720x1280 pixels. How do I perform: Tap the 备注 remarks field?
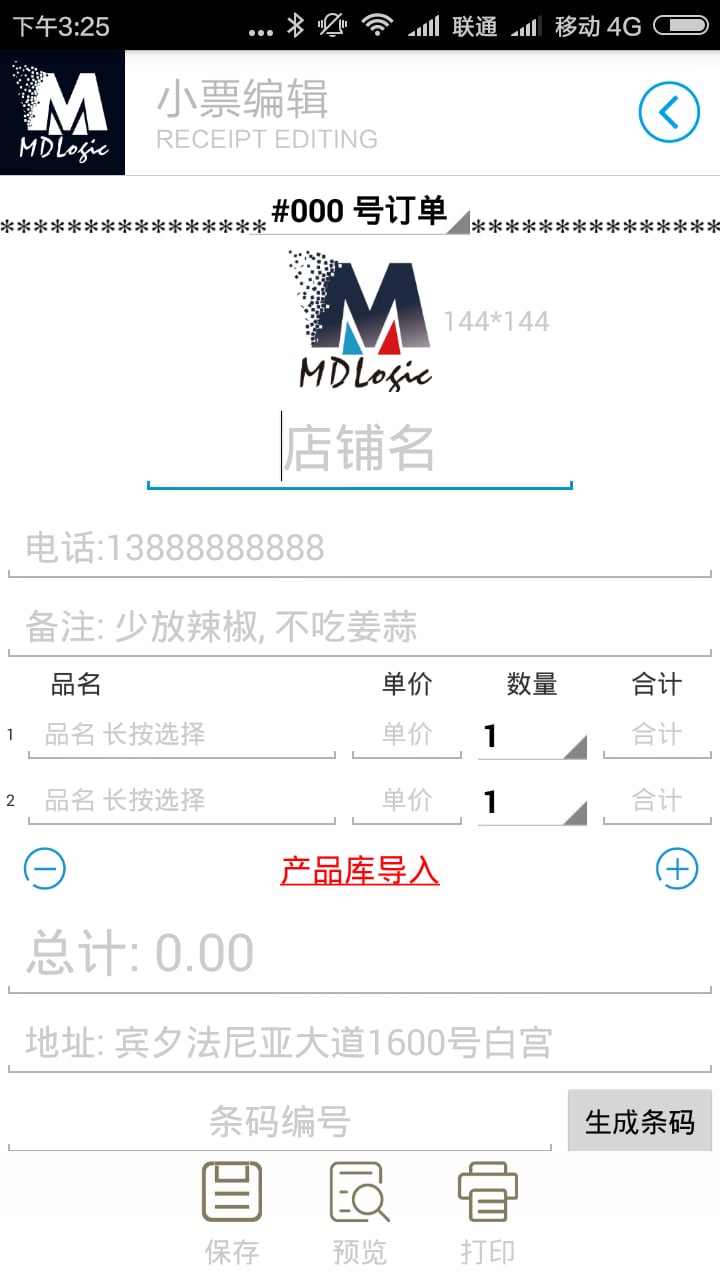tap(360, 628)
